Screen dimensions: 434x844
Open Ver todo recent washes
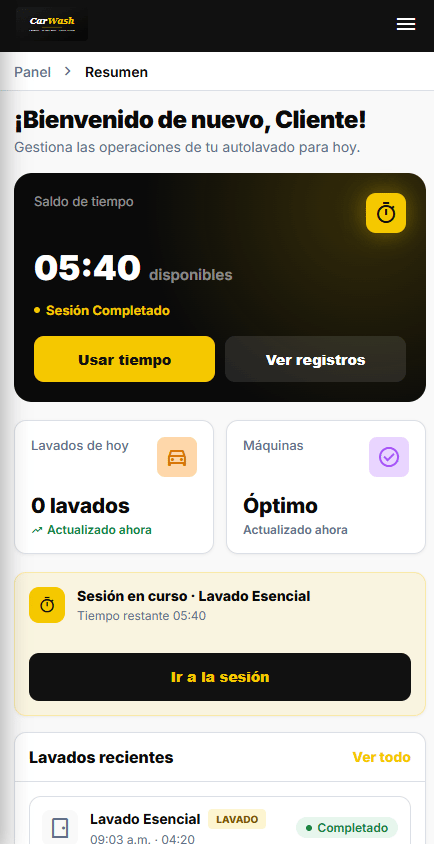click(x=381, y=757)
